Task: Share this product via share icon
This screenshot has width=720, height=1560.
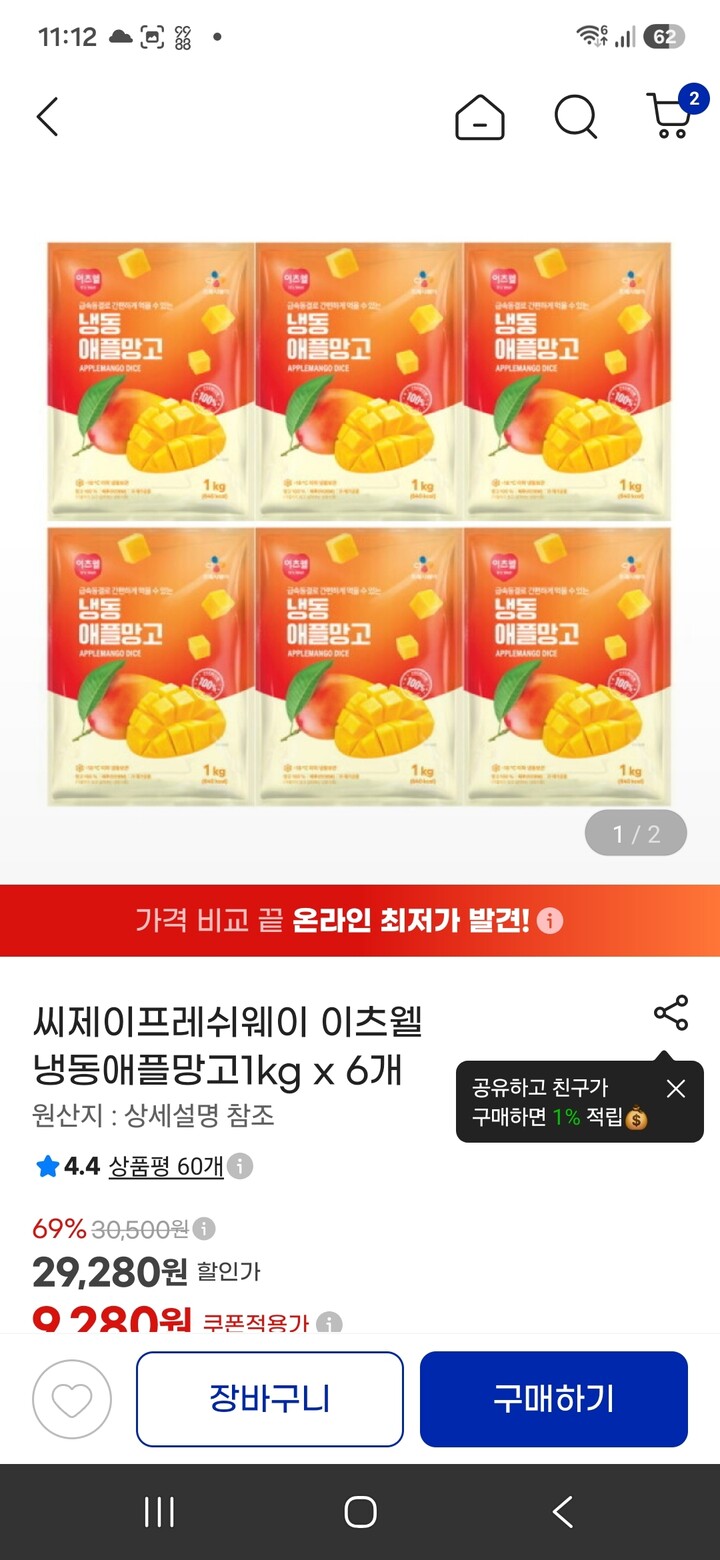Action: (x=671, y=1013)
